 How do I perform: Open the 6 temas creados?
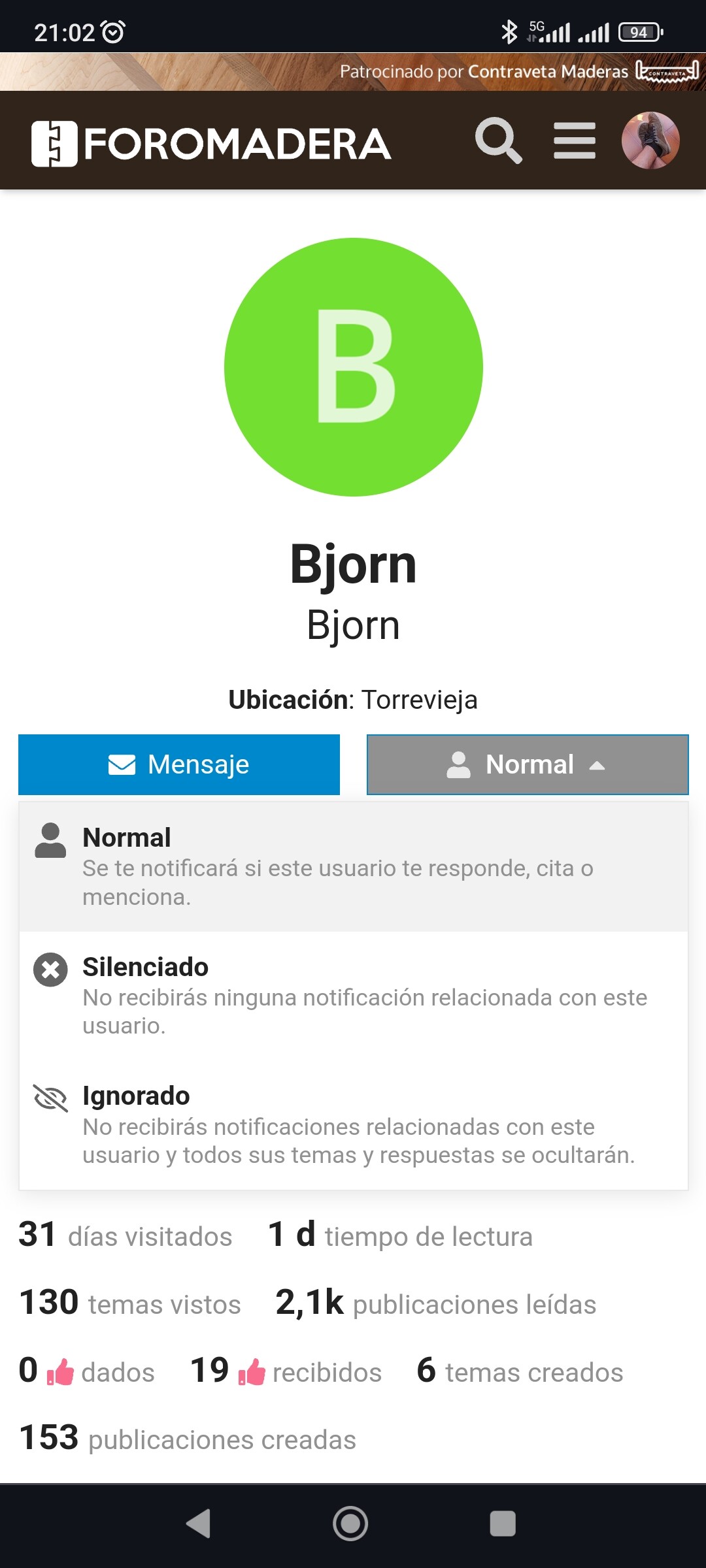point(520,1371)
